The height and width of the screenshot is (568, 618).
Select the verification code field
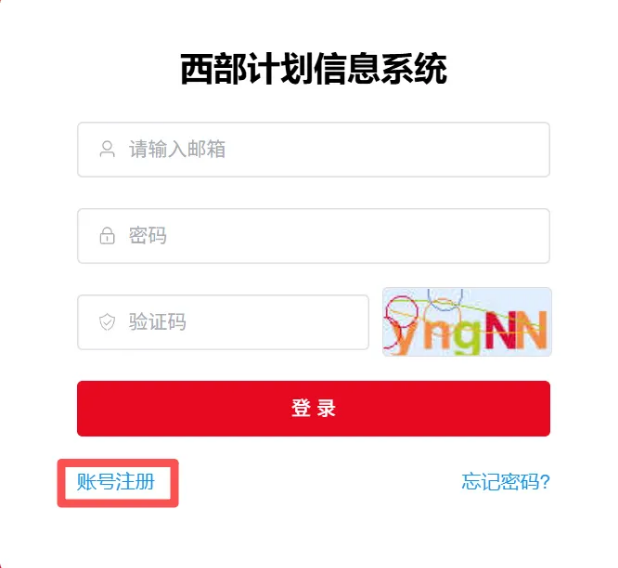223,322
